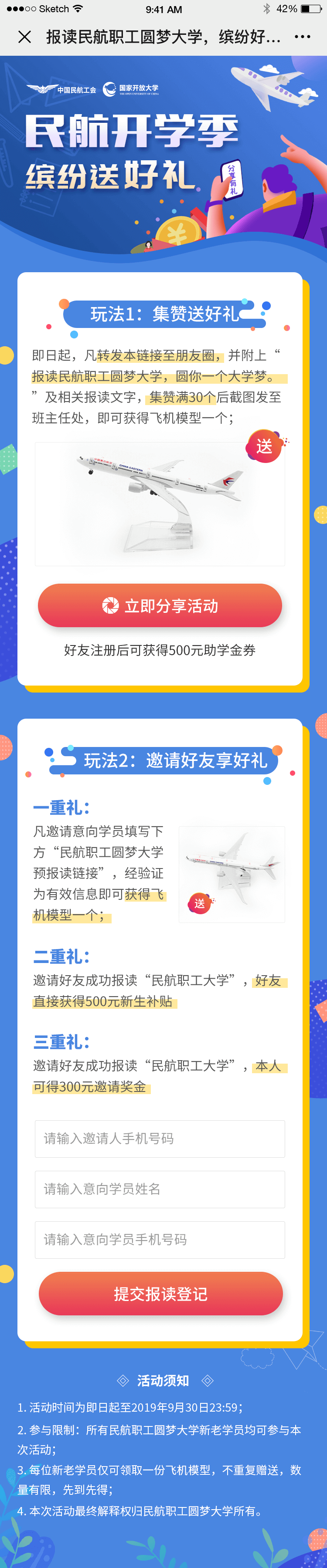Close the web page with the X

pos(24,37)
